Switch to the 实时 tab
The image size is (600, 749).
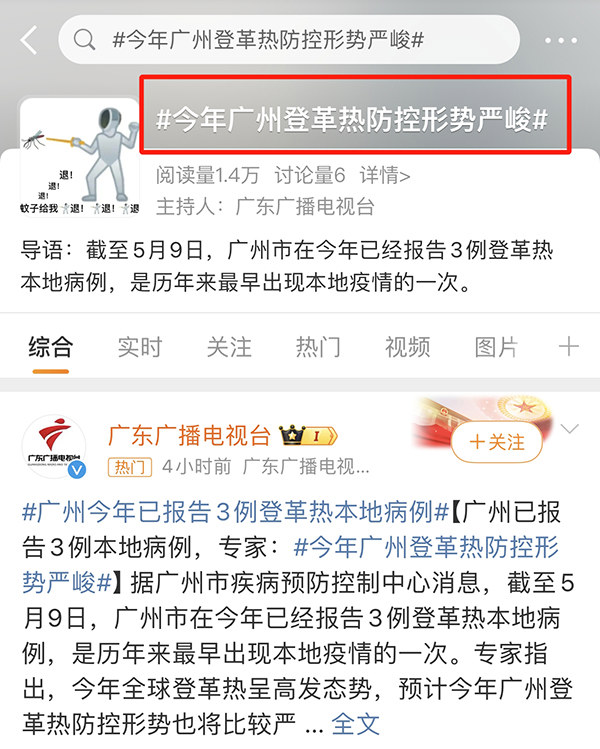tap(139, 347)
